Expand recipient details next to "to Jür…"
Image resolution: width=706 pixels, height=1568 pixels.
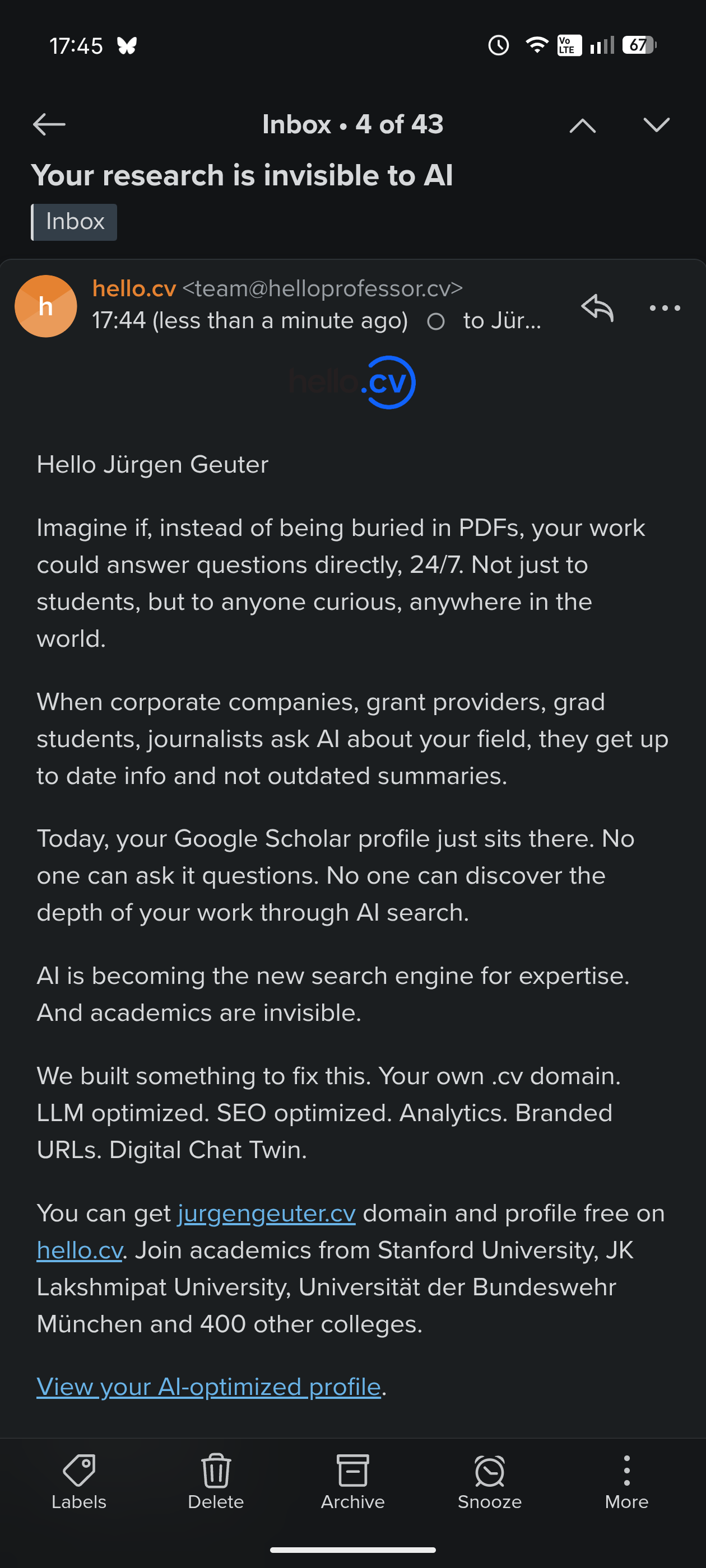(x=501, y=321)
